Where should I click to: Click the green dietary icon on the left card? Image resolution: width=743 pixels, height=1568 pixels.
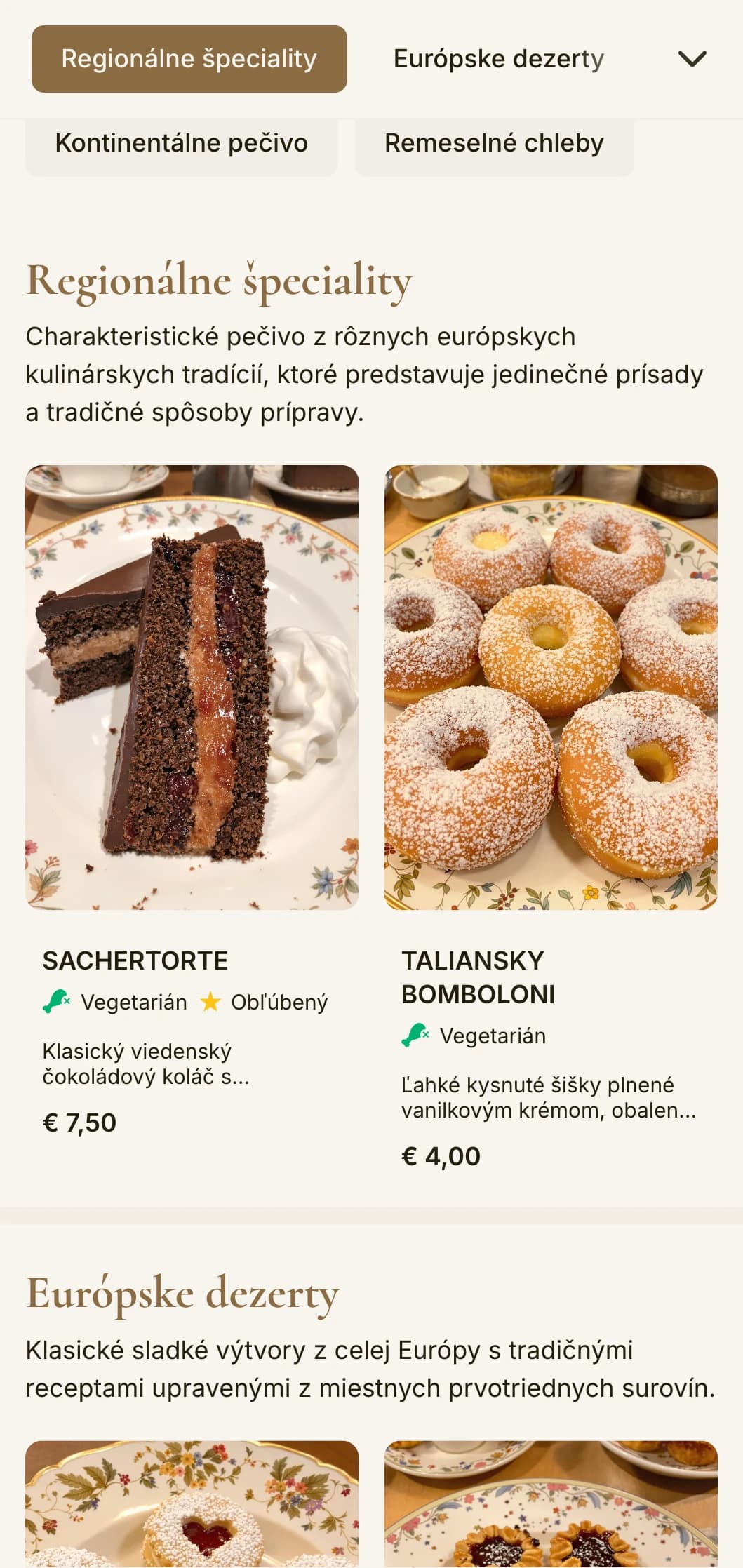coord(55,1002)
